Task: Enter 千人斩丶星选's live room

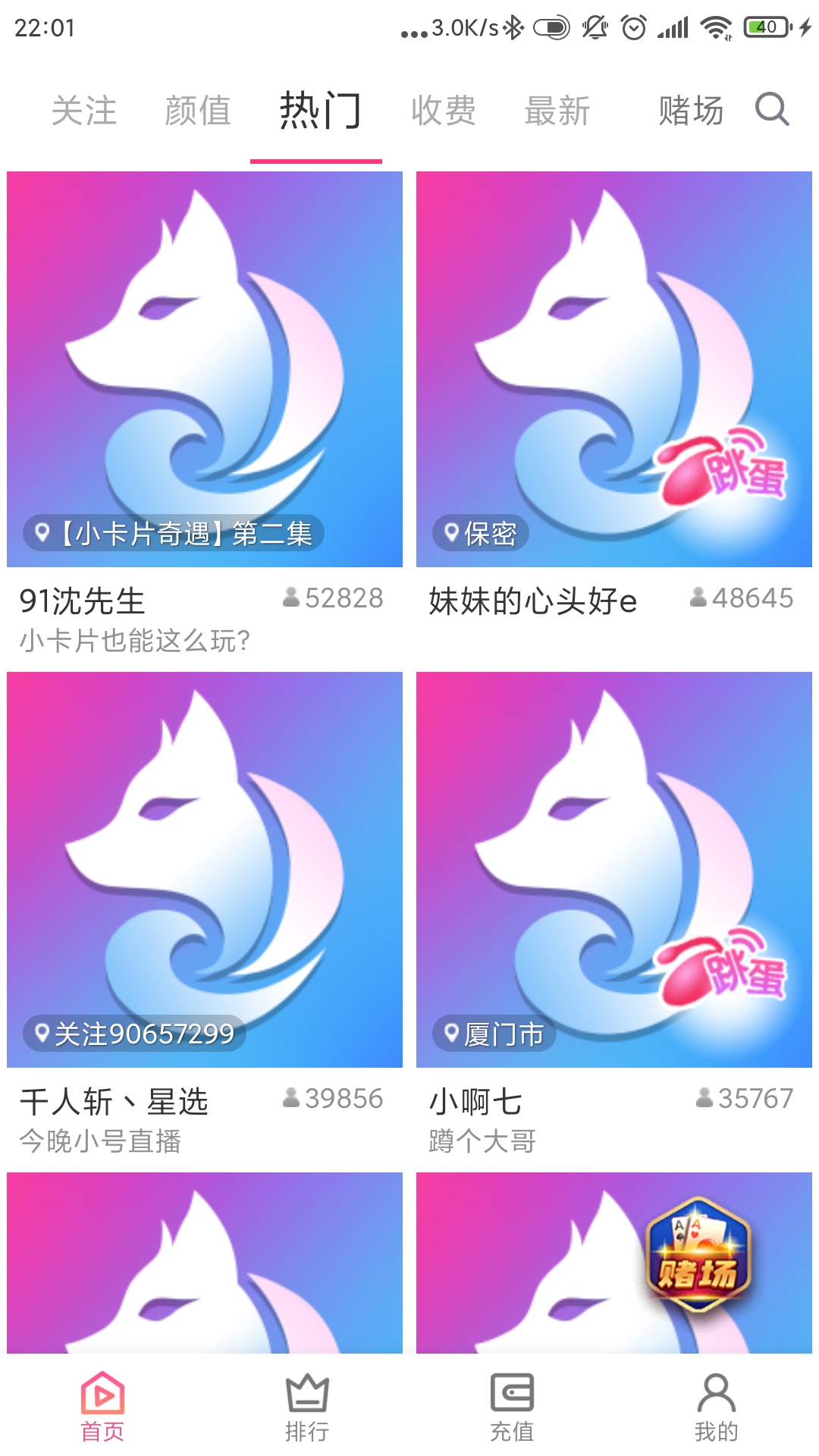Action: click(205, 870)
